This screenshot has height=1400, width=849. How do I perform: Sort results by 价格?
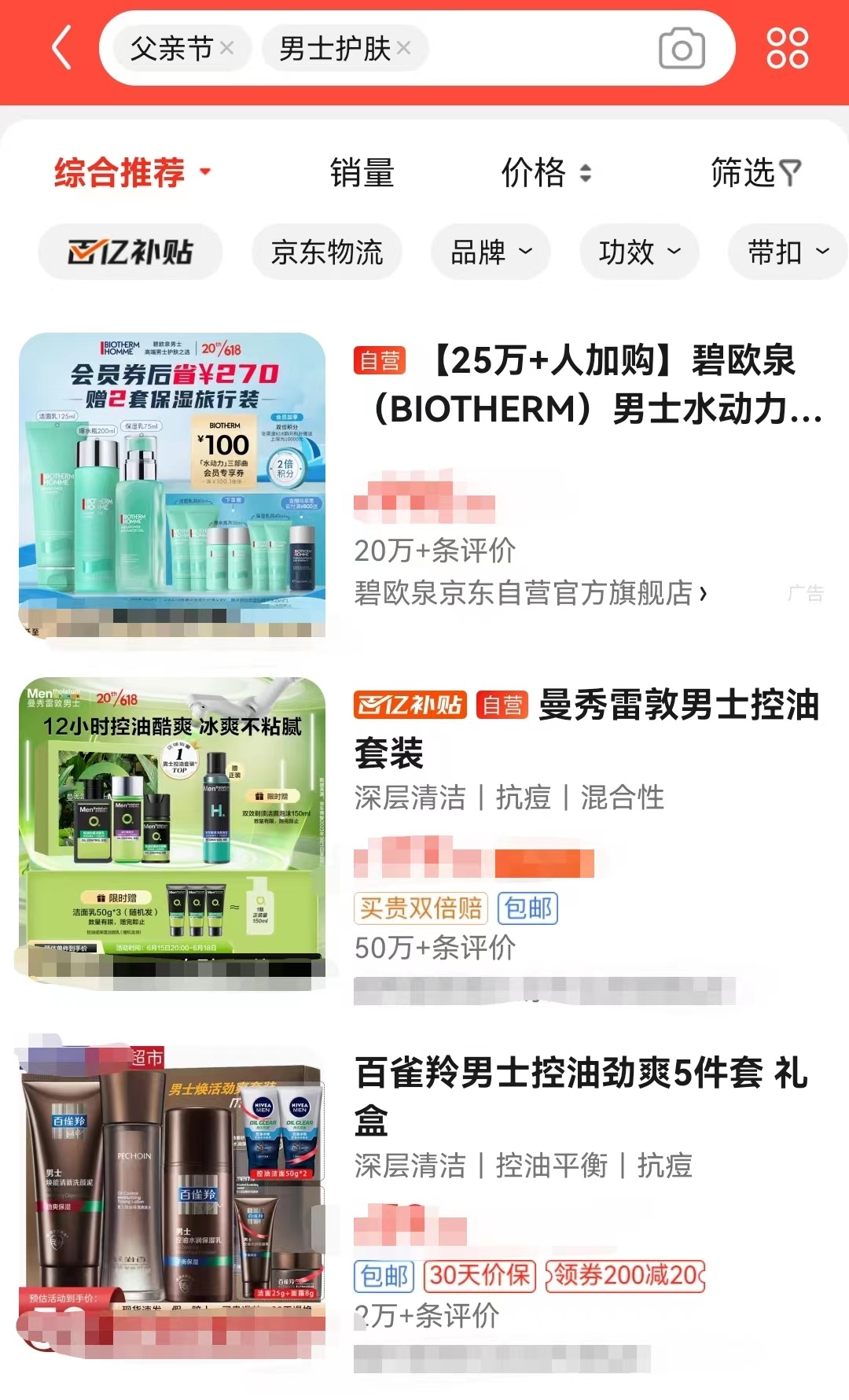[546, 172]
